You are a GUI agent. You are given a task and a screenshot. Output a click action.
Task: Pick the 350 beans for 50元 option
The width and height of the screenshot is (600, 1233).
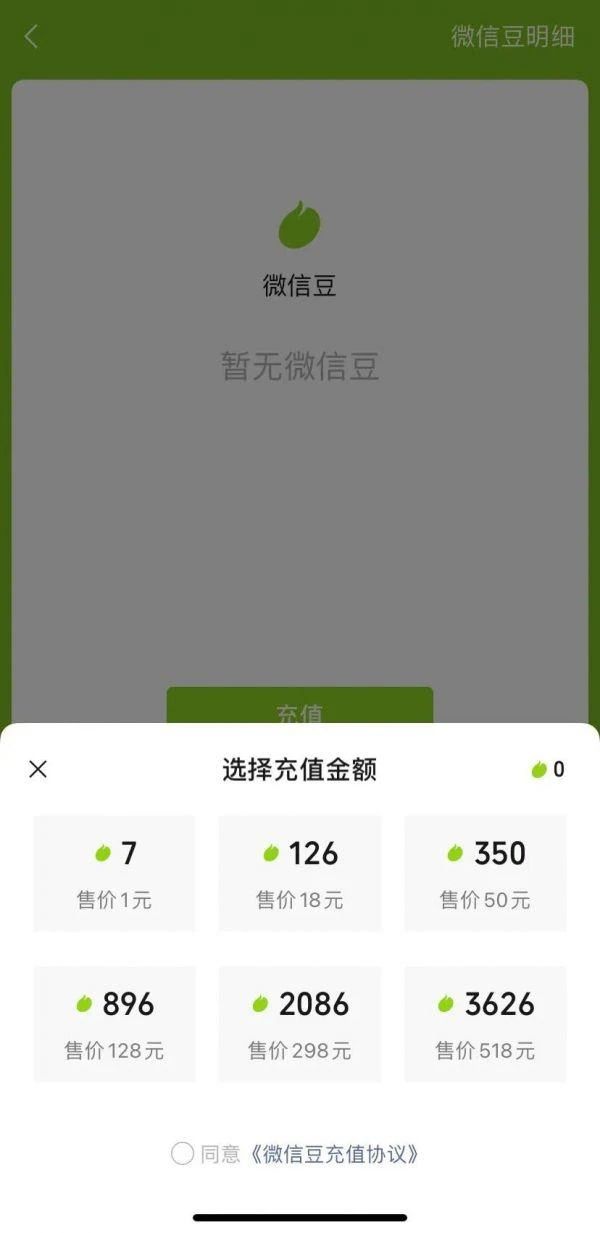[485, 873]
